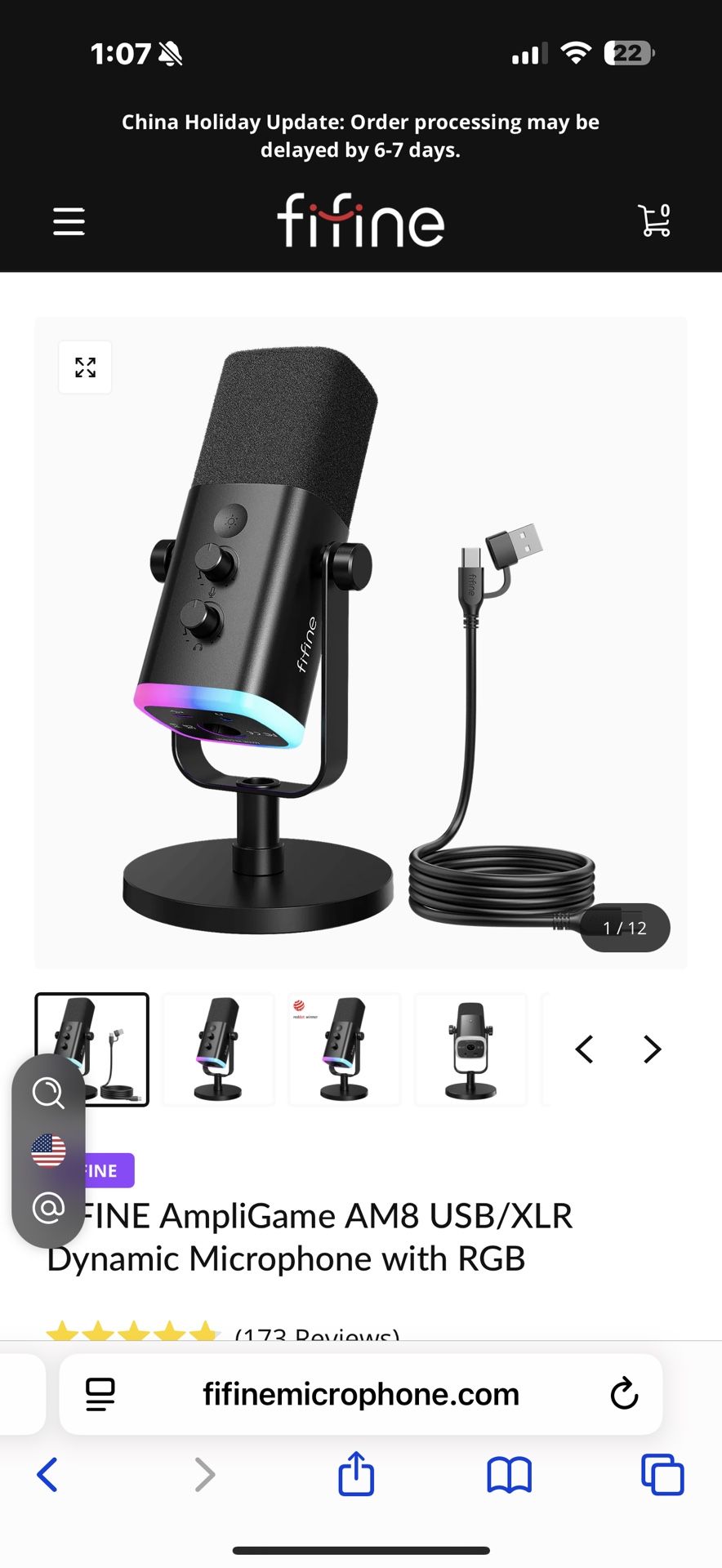Image resolution: width=722 pixels, height=1568 pixels.
Task: Expand product image to fullscreen
Action: pos(85,367)
